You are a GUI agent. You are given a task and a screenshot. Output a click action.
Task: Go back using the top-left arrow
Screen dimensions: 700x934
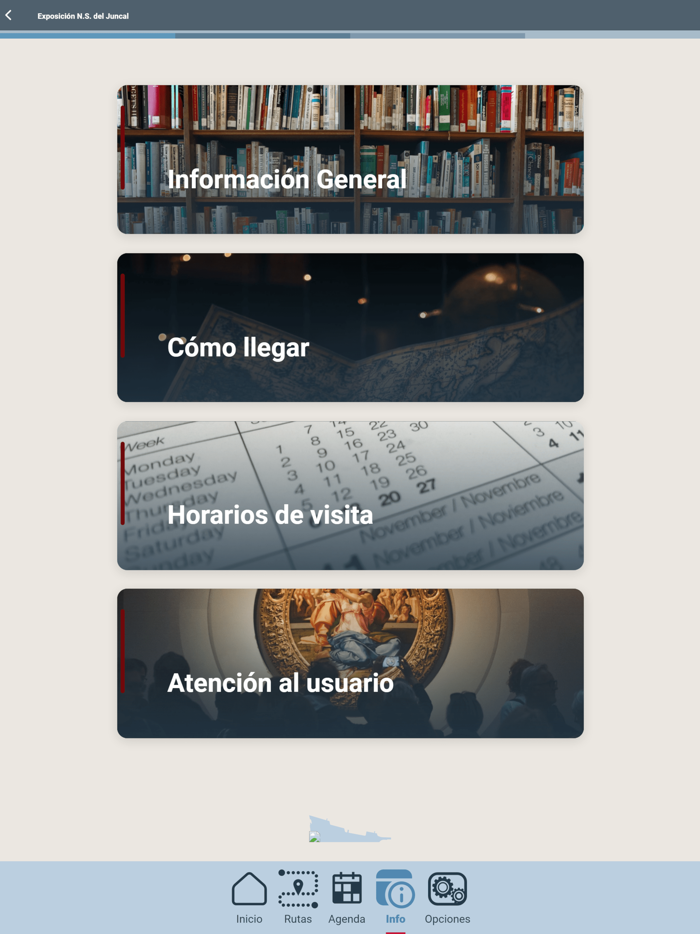pyautogui.click(x=9, y=15)
